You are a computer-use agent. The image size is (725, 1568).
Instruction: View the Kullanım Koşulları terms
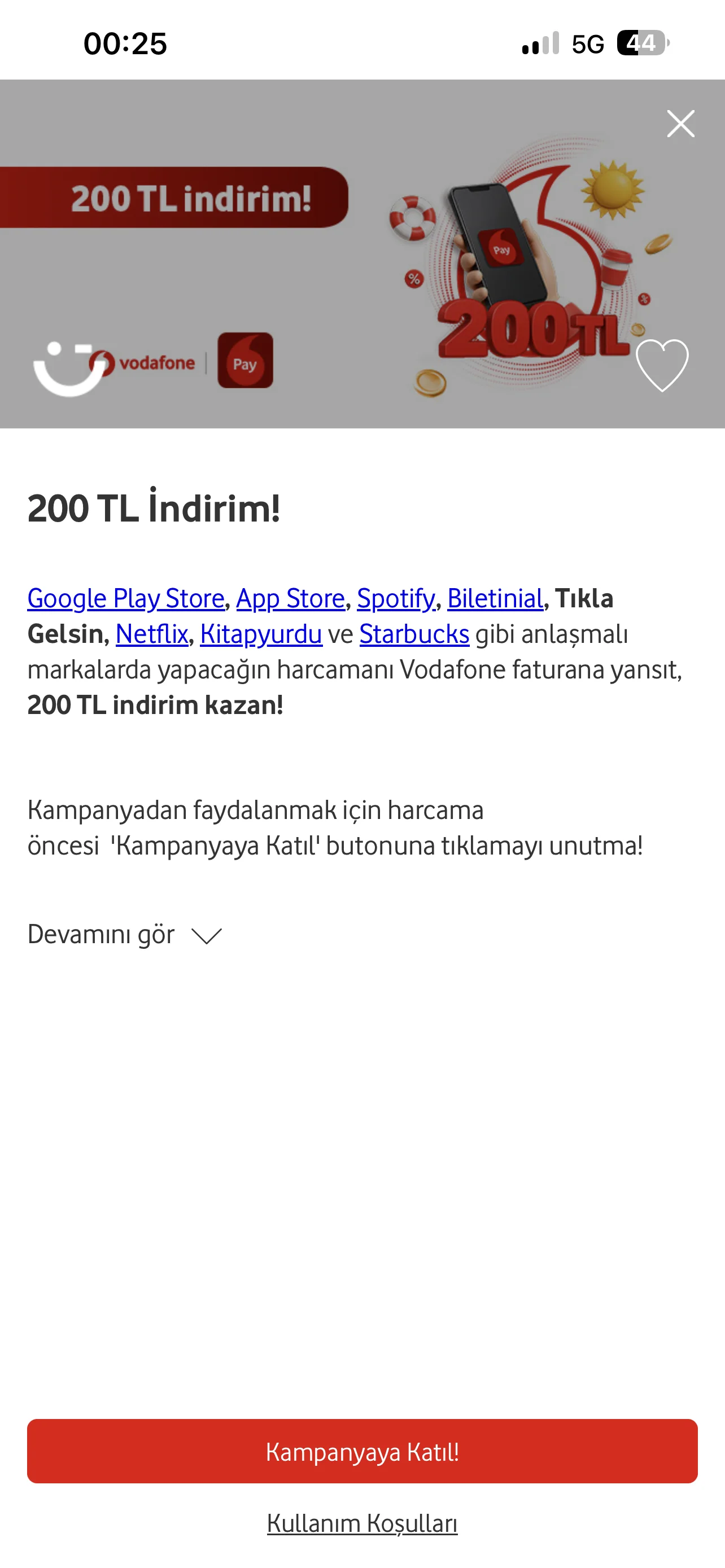click(362, 1523)
